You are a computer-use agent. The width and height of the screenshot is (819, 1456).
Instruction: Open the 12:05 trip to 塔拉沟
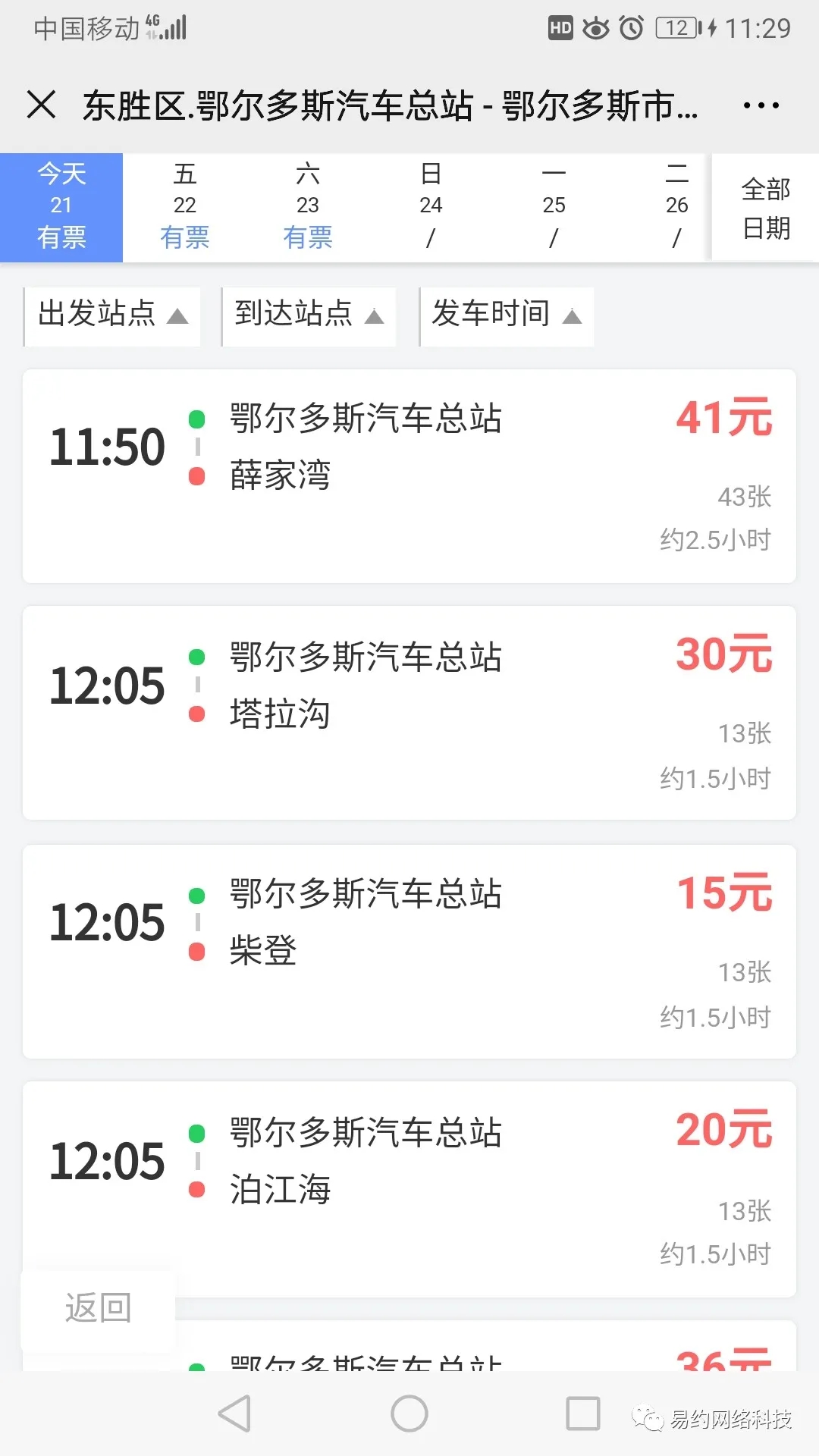(x=409, y=713)
